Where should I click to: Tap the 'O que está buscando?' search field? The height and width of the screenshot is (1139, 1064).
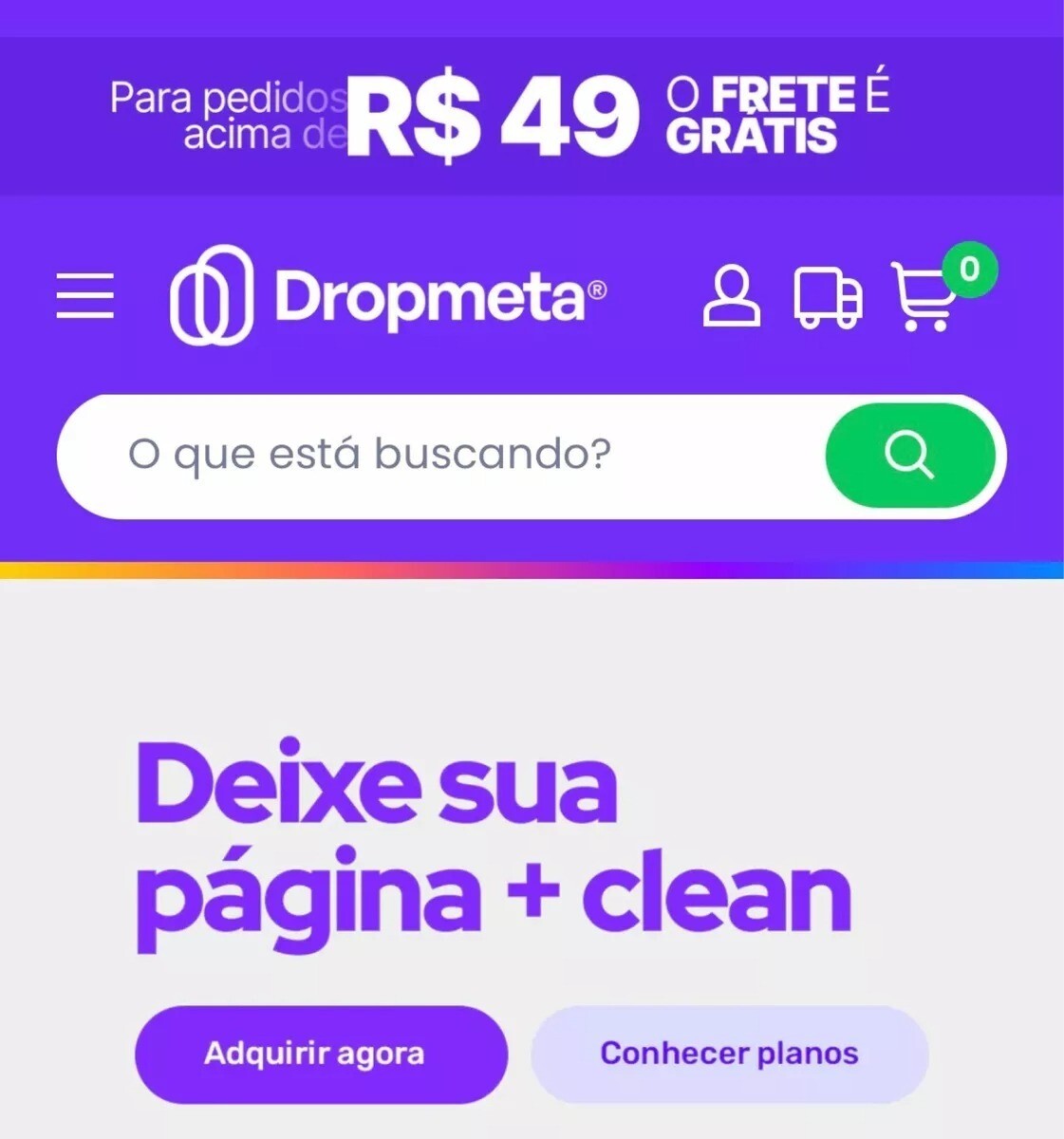[437, 456]
